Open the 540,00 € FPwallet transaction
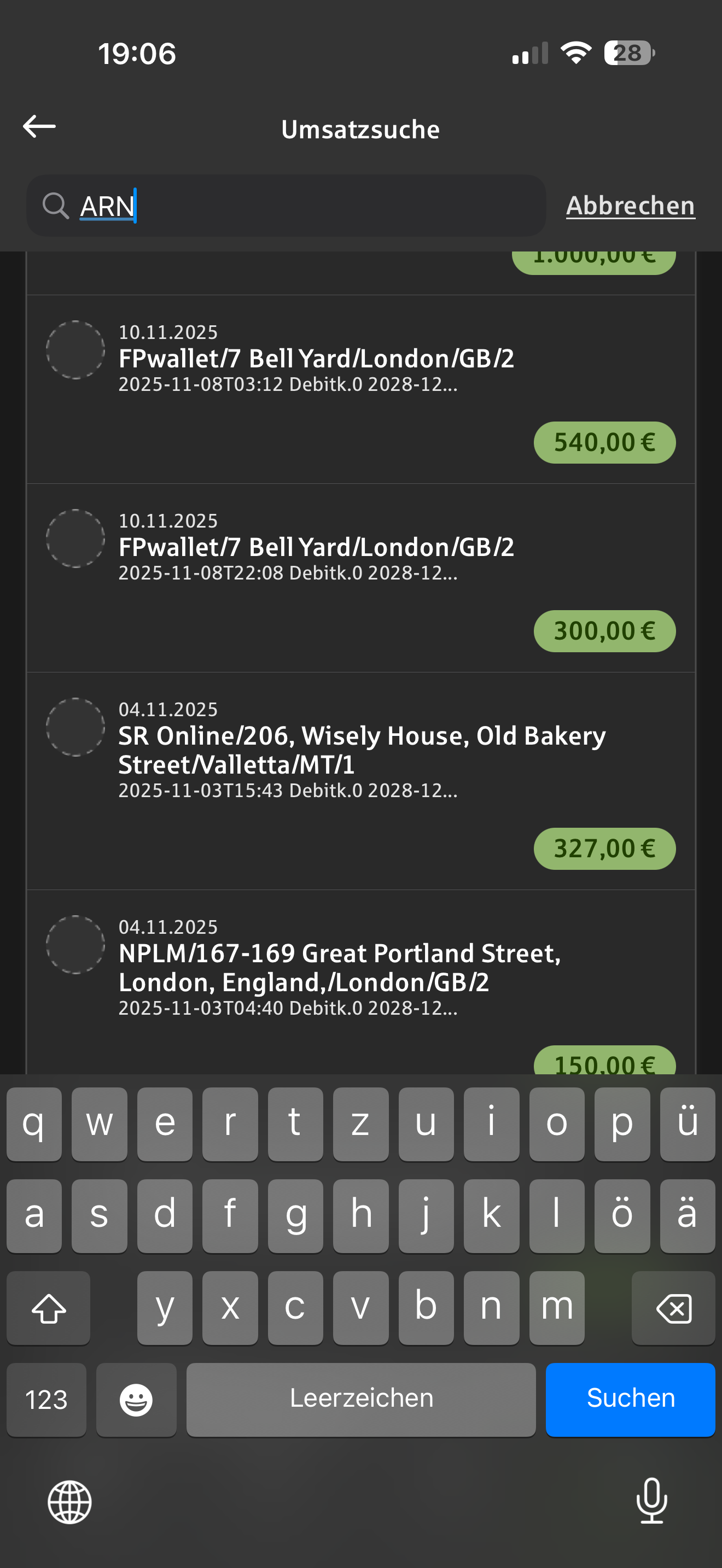 pos(360,390)
